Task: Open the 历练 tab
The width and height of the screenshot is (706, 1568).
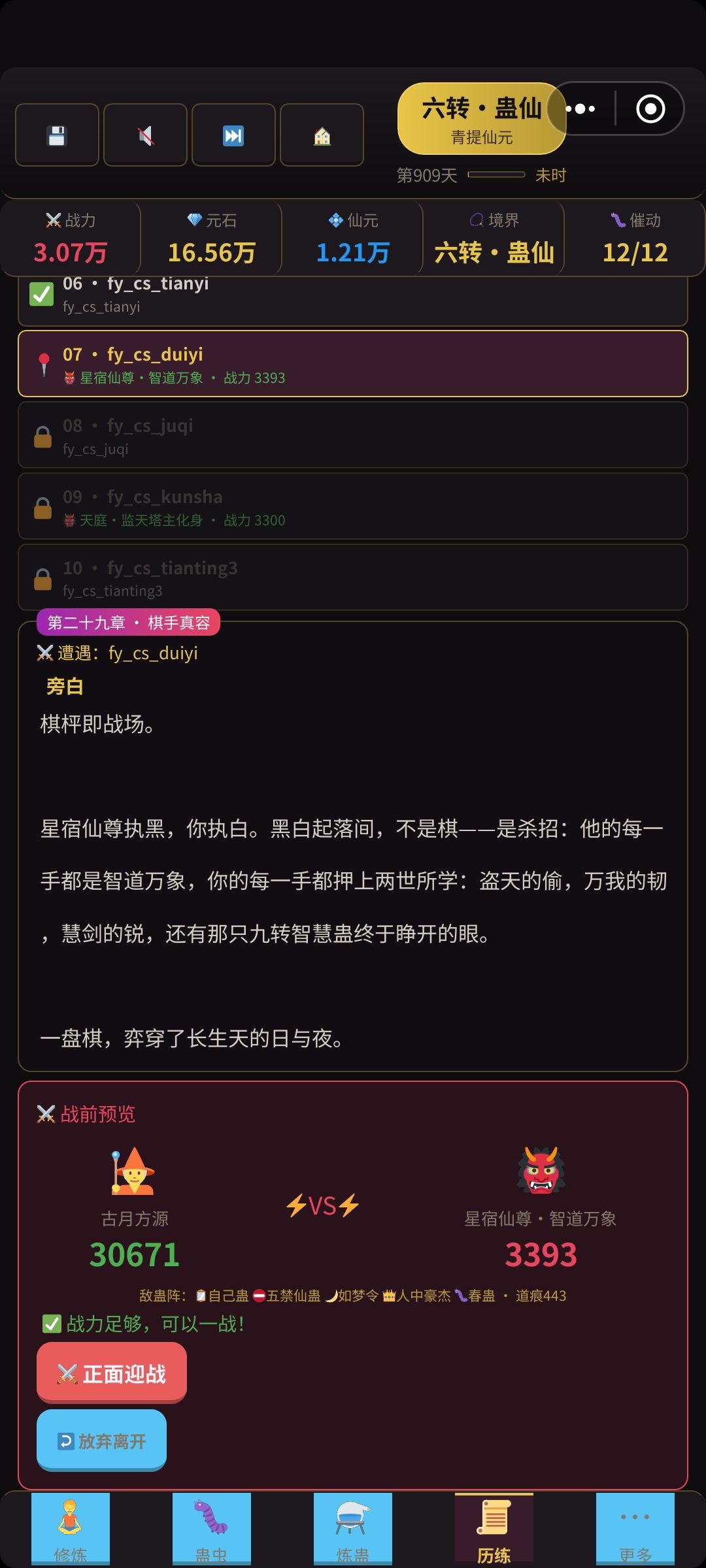Action: pyautogui.click(x=494, y=1530)
